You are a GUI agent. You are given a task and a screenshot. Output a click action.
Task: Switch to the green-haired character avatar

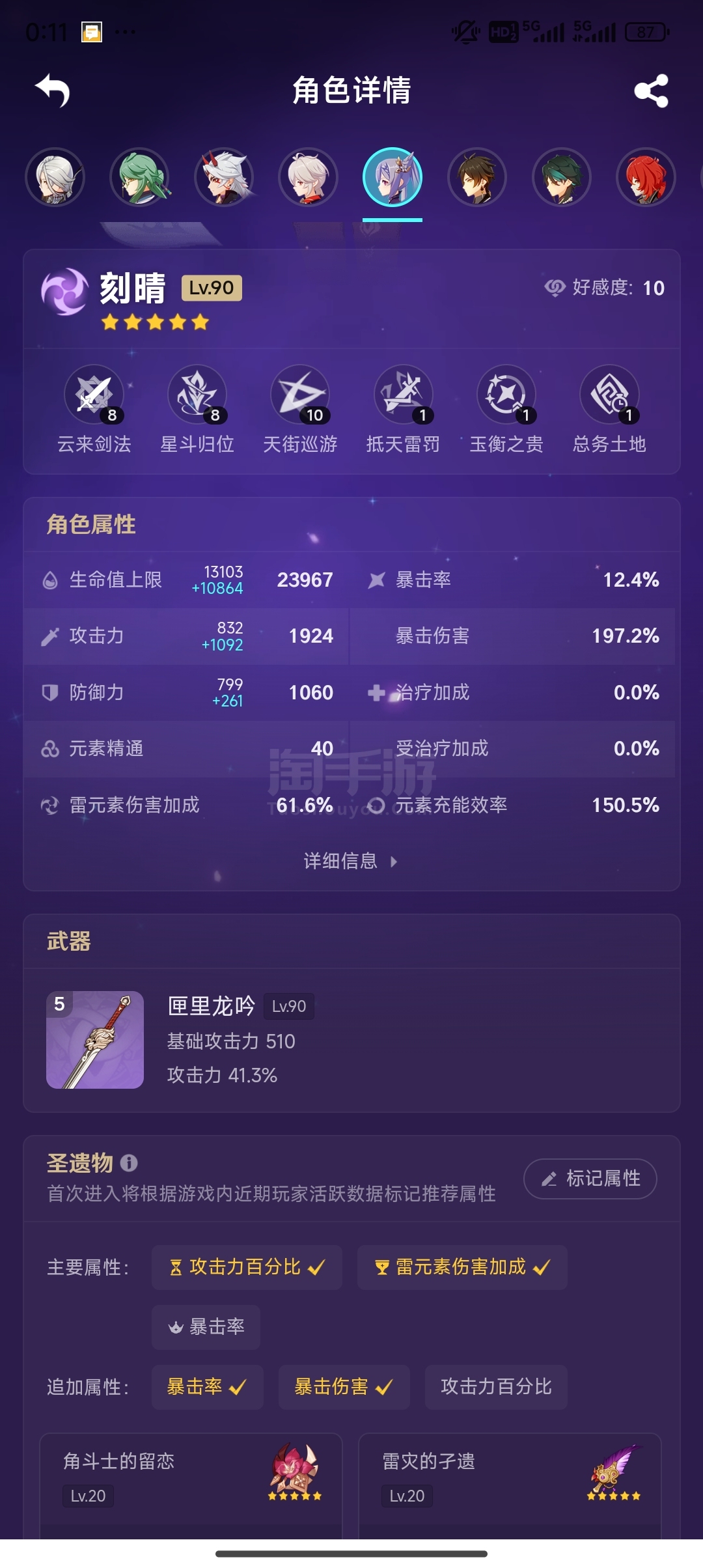[139, 177]
